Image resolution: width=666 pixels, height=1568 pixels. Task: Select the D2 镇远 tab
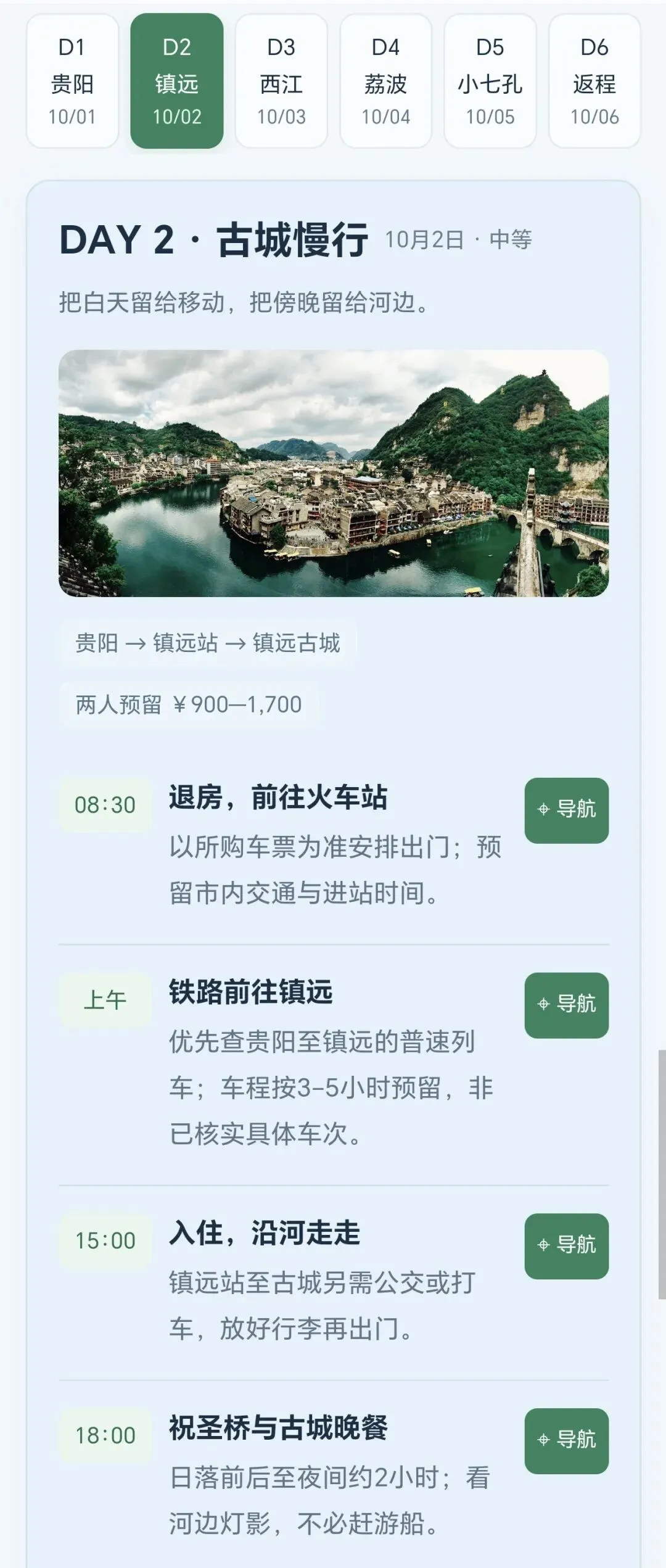pyautogui.click(x=177, y=81)
